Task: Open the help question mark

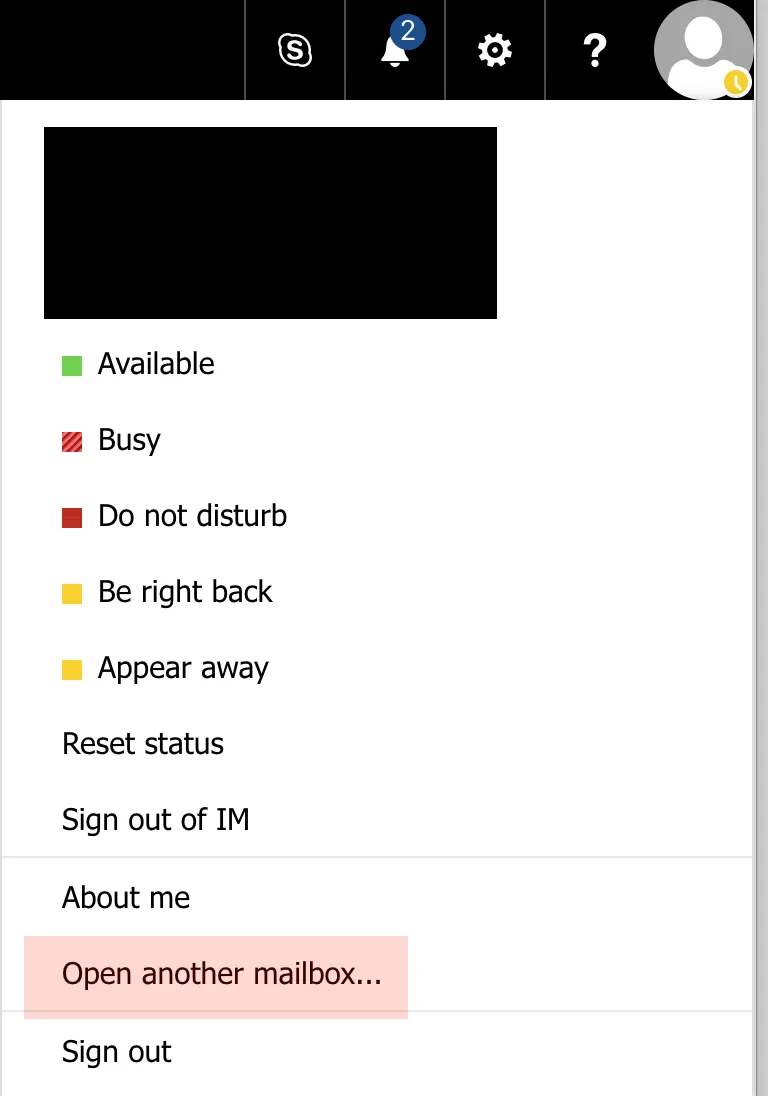Action: pyautogui.click(x=595, y=49)
